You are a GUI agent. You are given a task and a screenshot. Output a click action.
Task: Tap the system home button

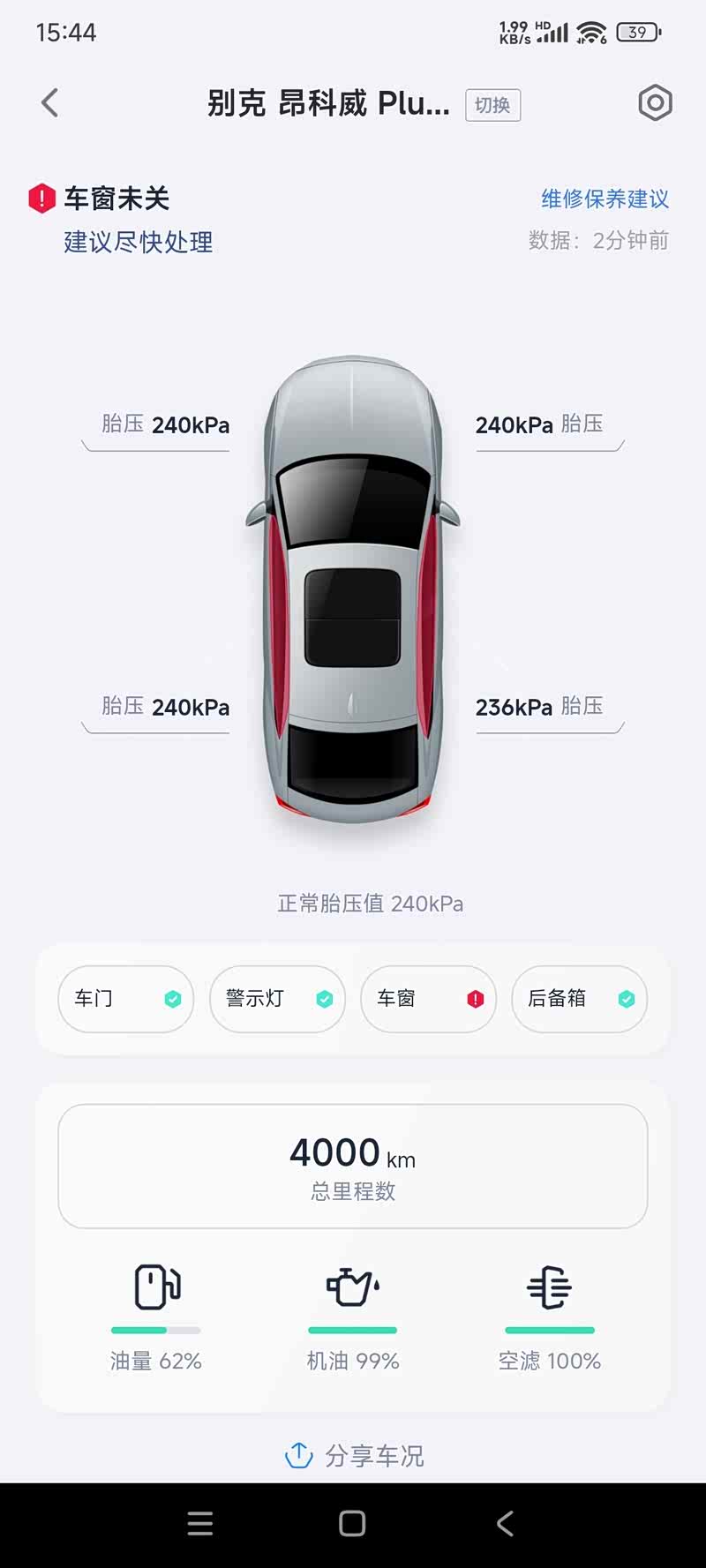click(352, 1524)
